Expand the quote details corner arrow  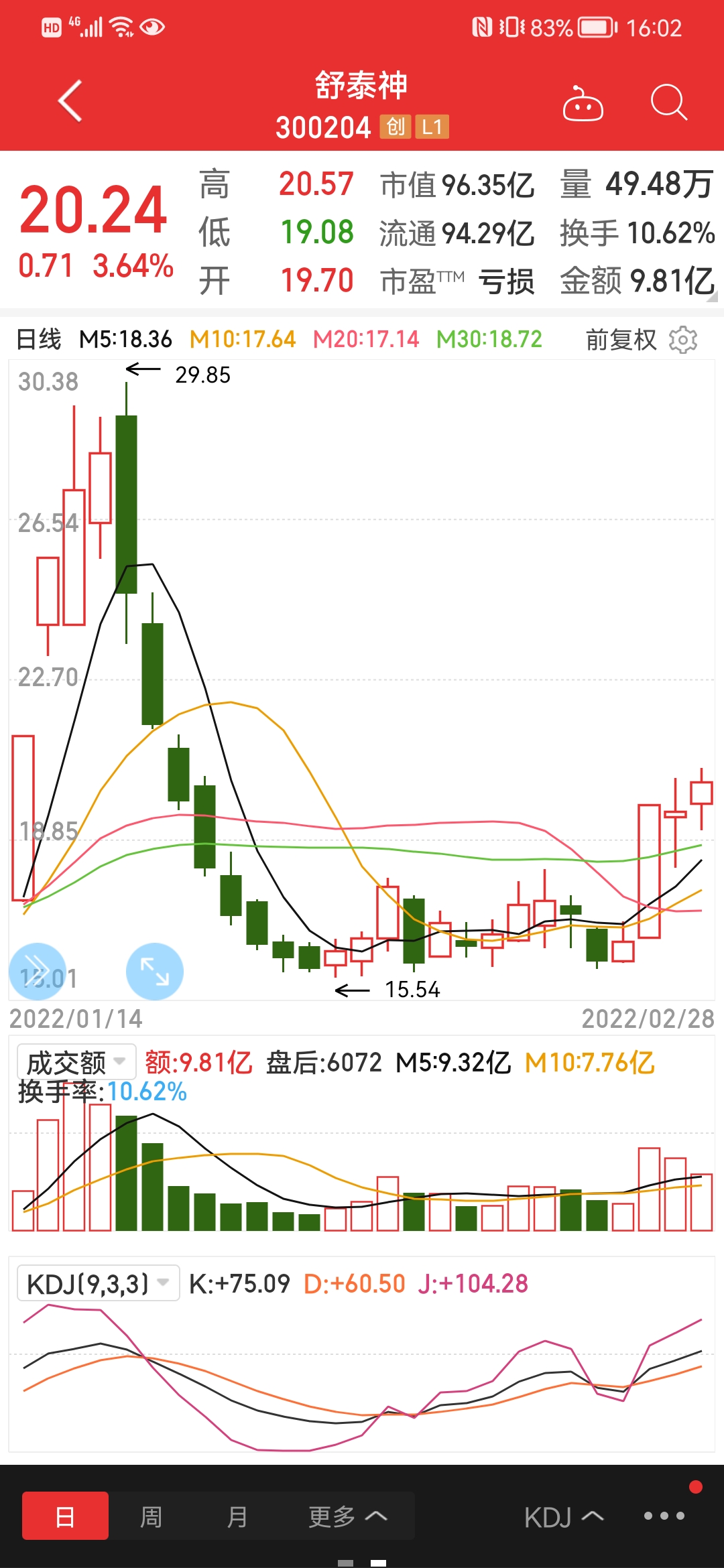click(712, 297)
